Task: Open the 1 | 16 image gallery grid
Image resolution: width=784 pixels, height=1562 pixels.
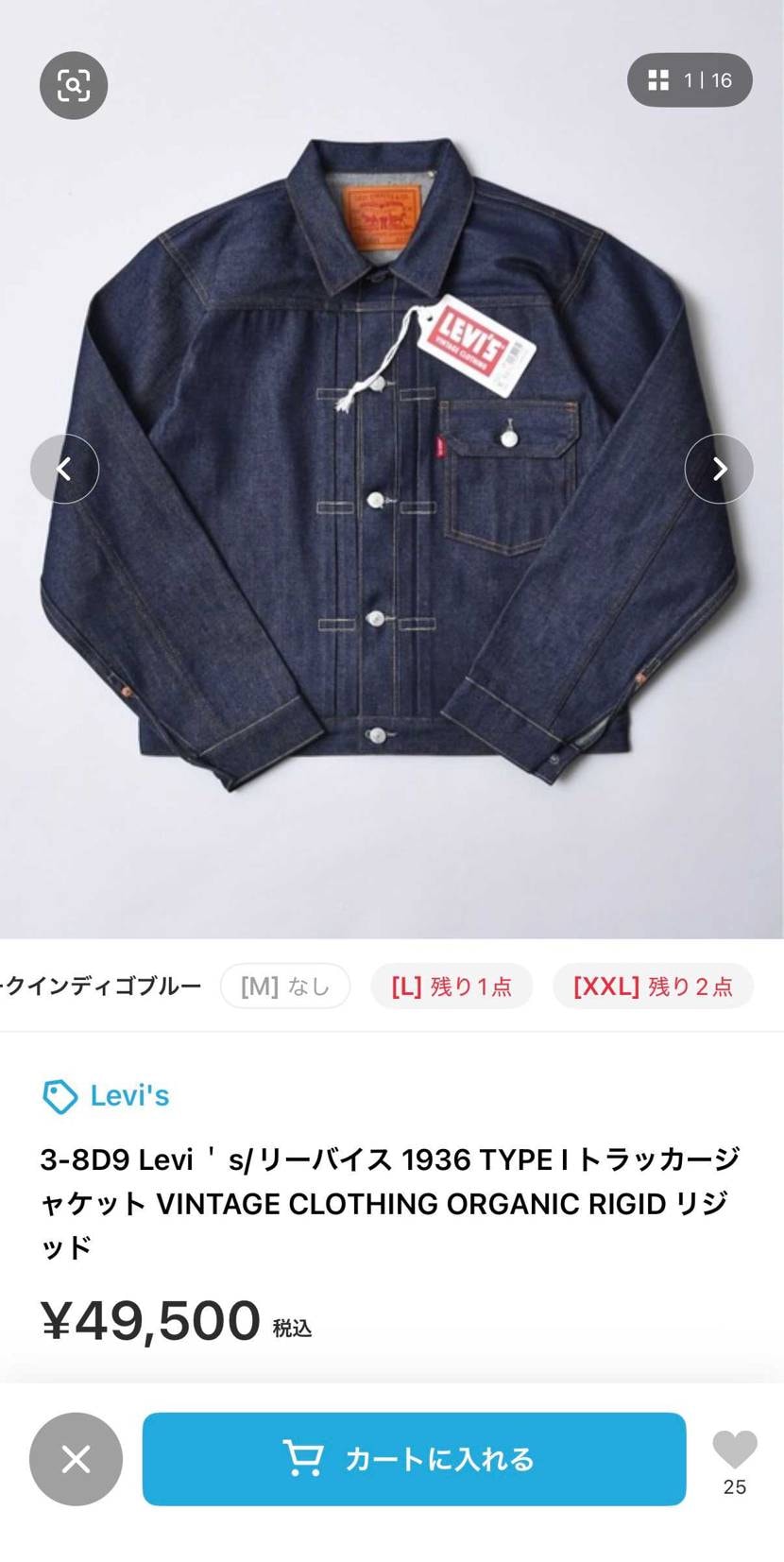Action: point(690,80)
